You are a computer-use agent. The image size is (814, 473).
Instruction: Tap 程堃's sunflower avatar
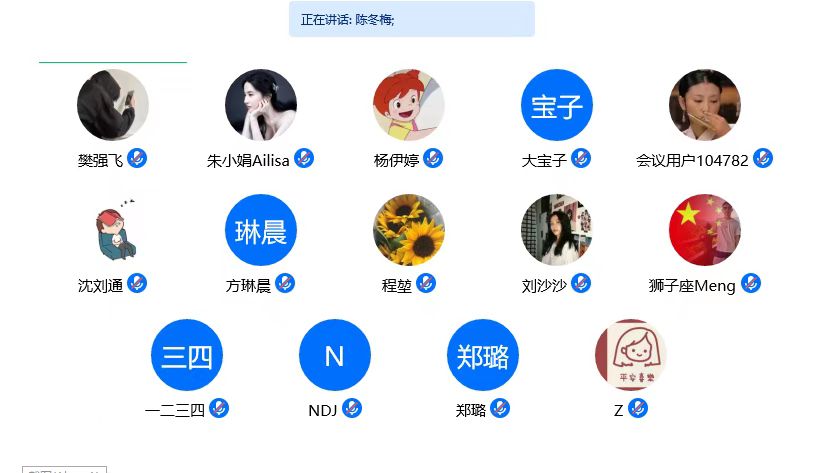coord(408,230)
